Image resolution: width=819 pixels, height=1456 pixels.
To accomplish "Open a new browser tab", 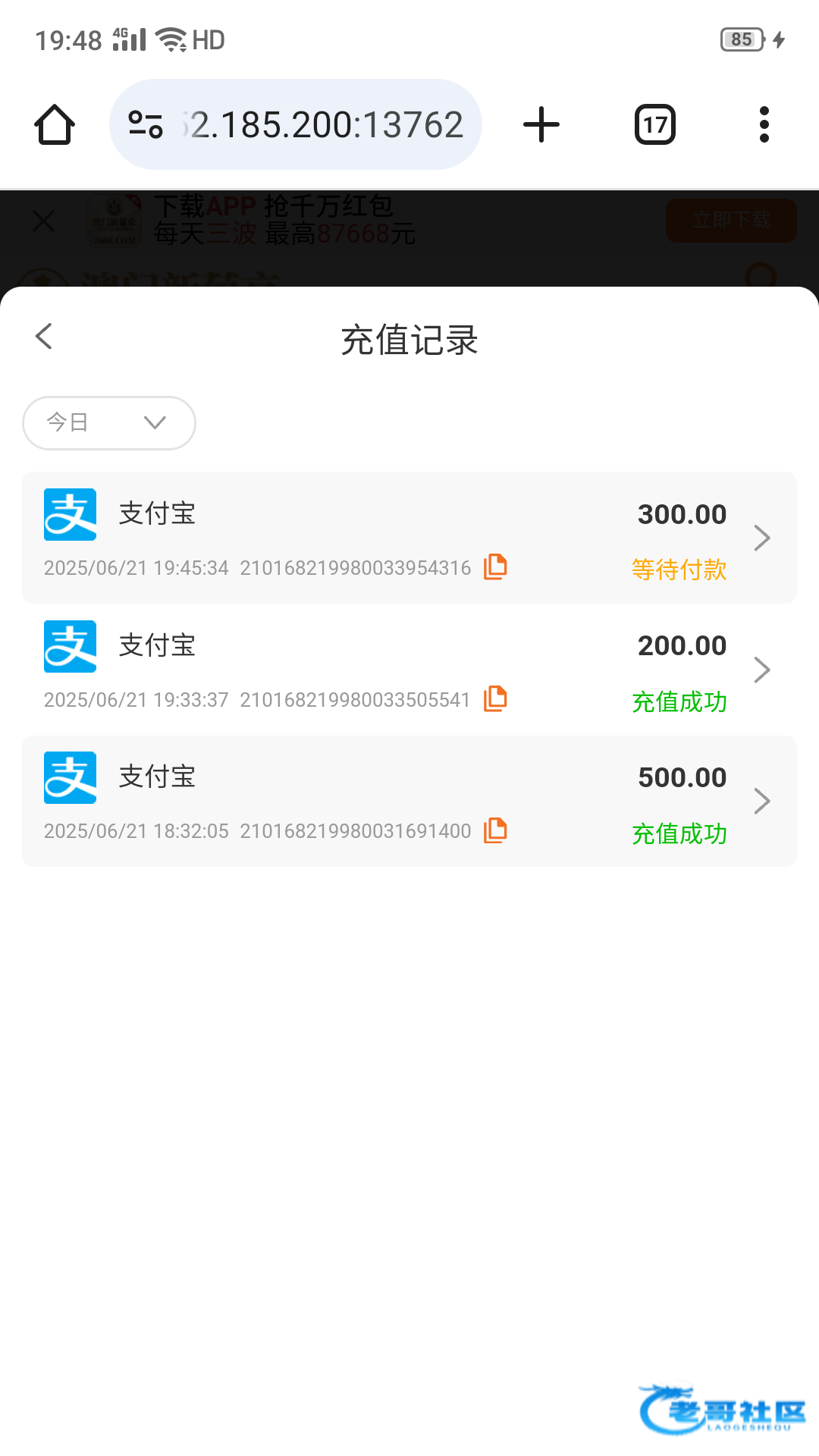I will tap(541, 124).
